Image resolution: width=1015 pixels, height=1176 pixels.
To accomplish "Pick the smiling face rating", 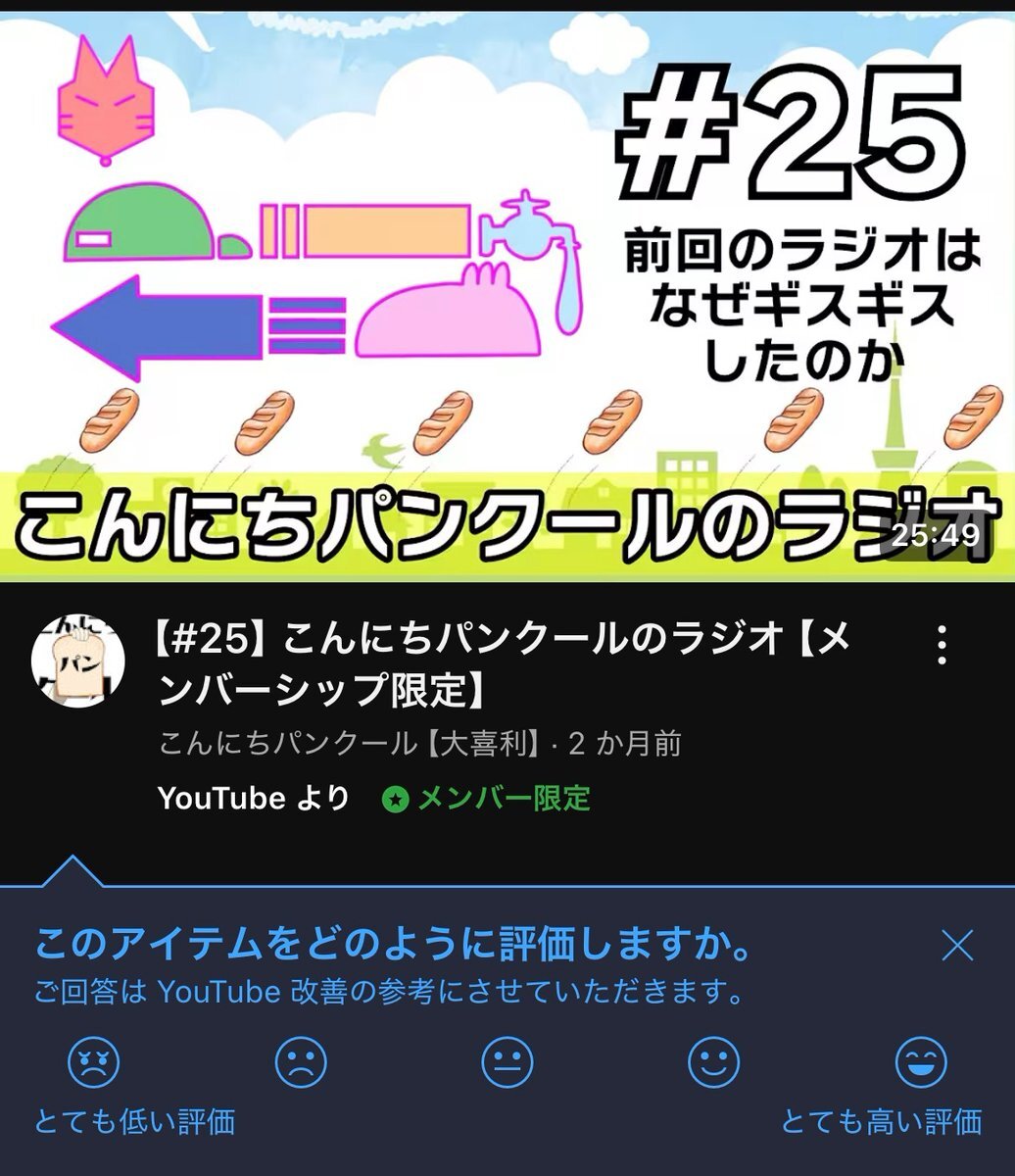I will click(x=714, y=1062).
